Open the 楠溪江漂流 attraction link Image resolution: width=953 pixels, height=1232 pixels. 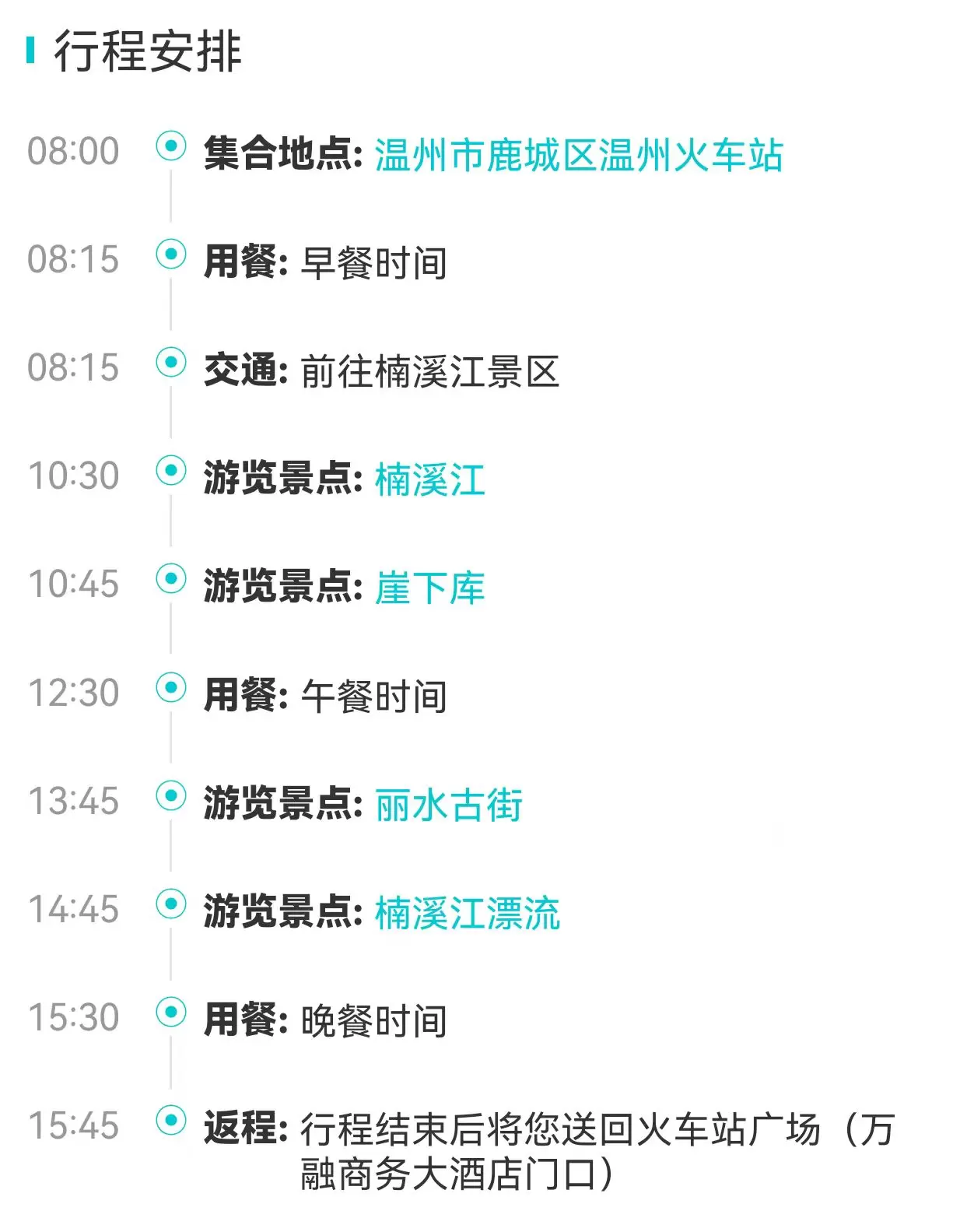467,913
